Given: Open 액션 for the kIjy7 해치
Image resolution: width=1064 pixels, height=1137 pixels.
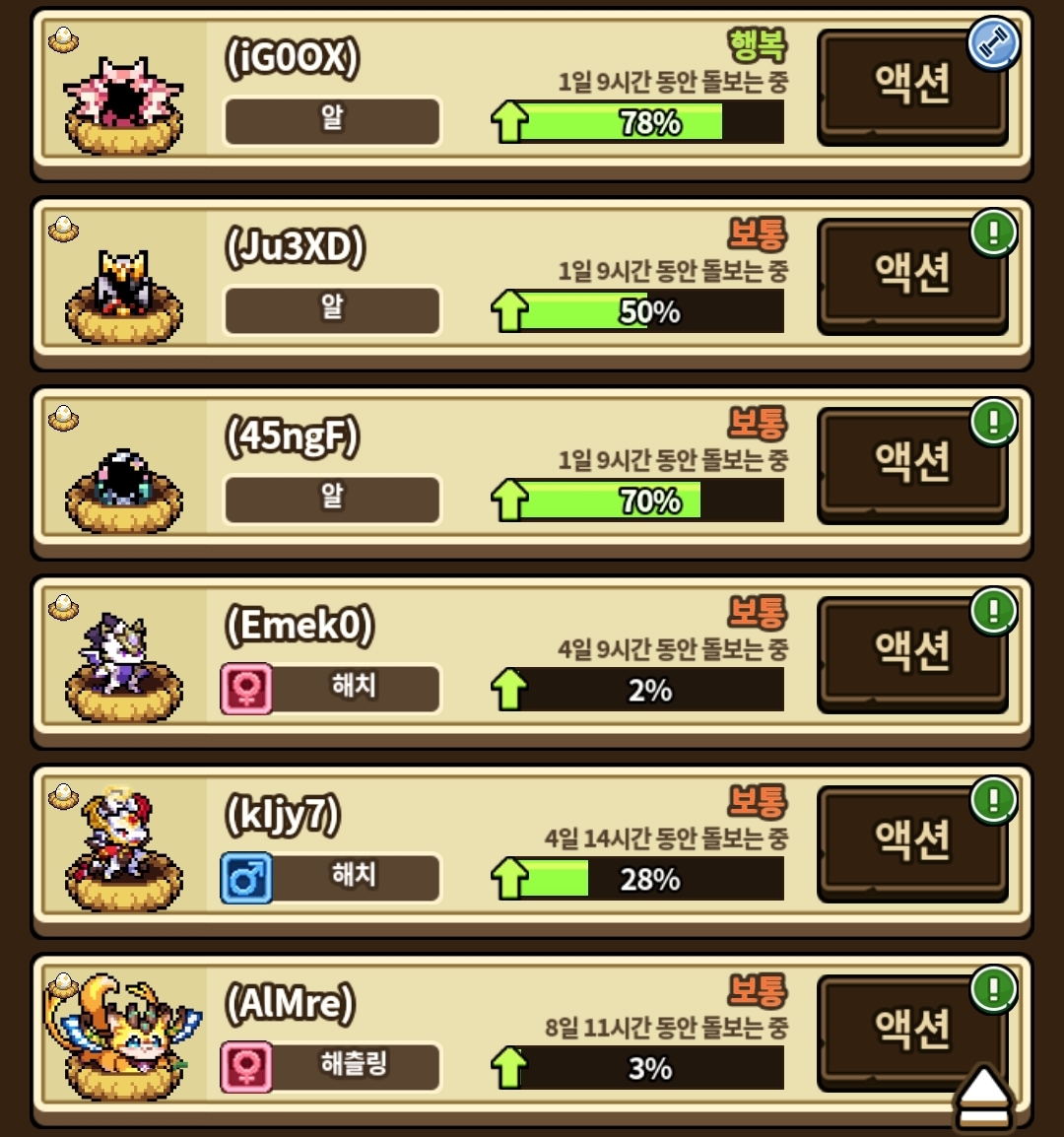Looking at the screenshot, I should click(911, 843).
